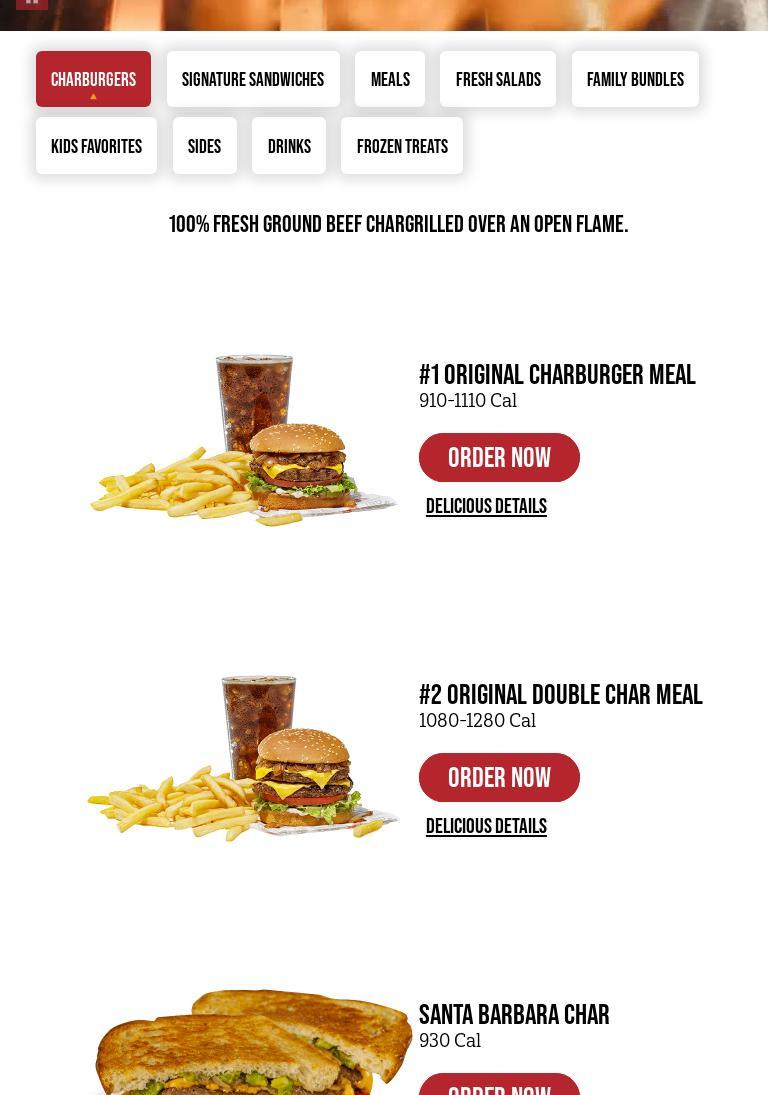
Task: View the Fresh Salads menu
Action: pos(498,79)
